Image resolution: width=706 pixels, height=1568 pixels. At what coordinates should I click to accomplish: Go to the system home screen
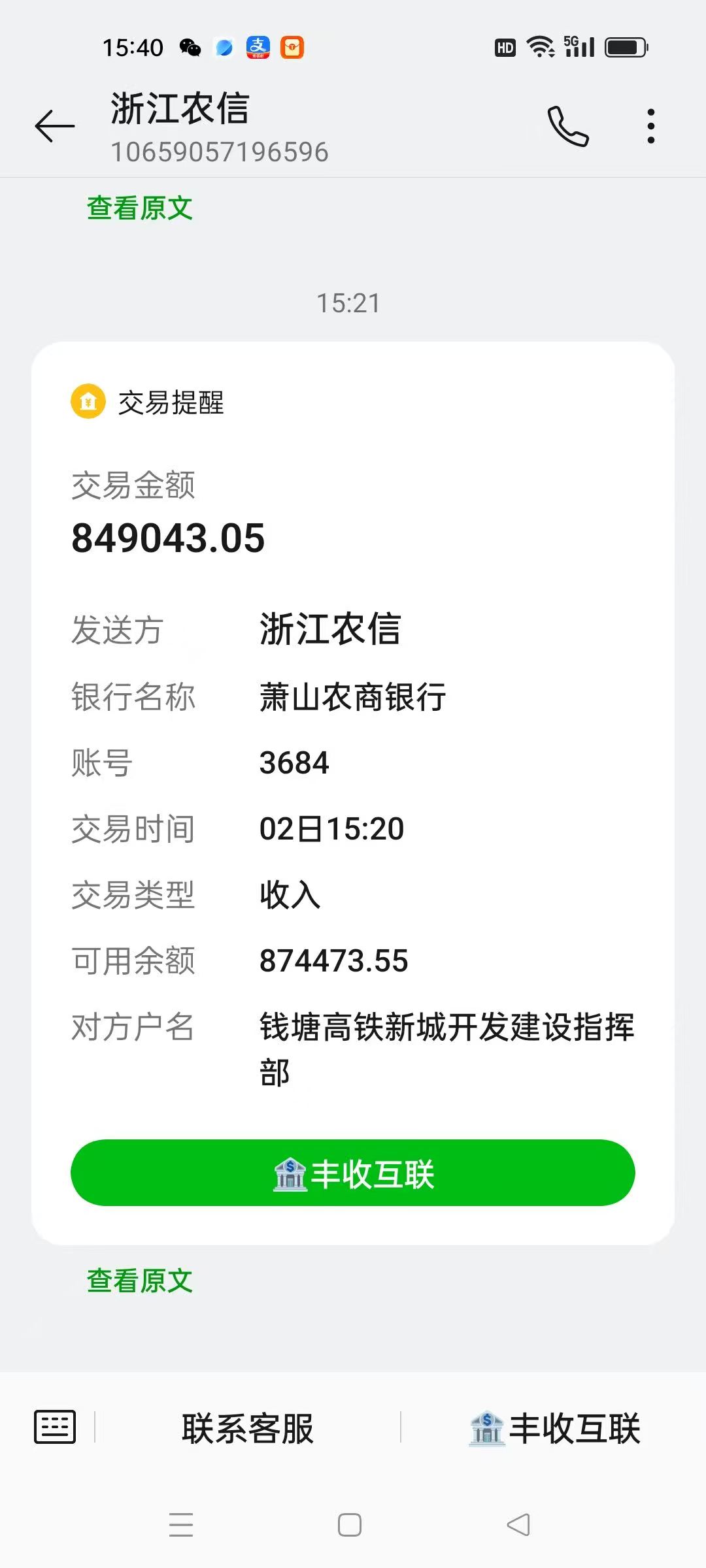click(x=350, y=1525)
